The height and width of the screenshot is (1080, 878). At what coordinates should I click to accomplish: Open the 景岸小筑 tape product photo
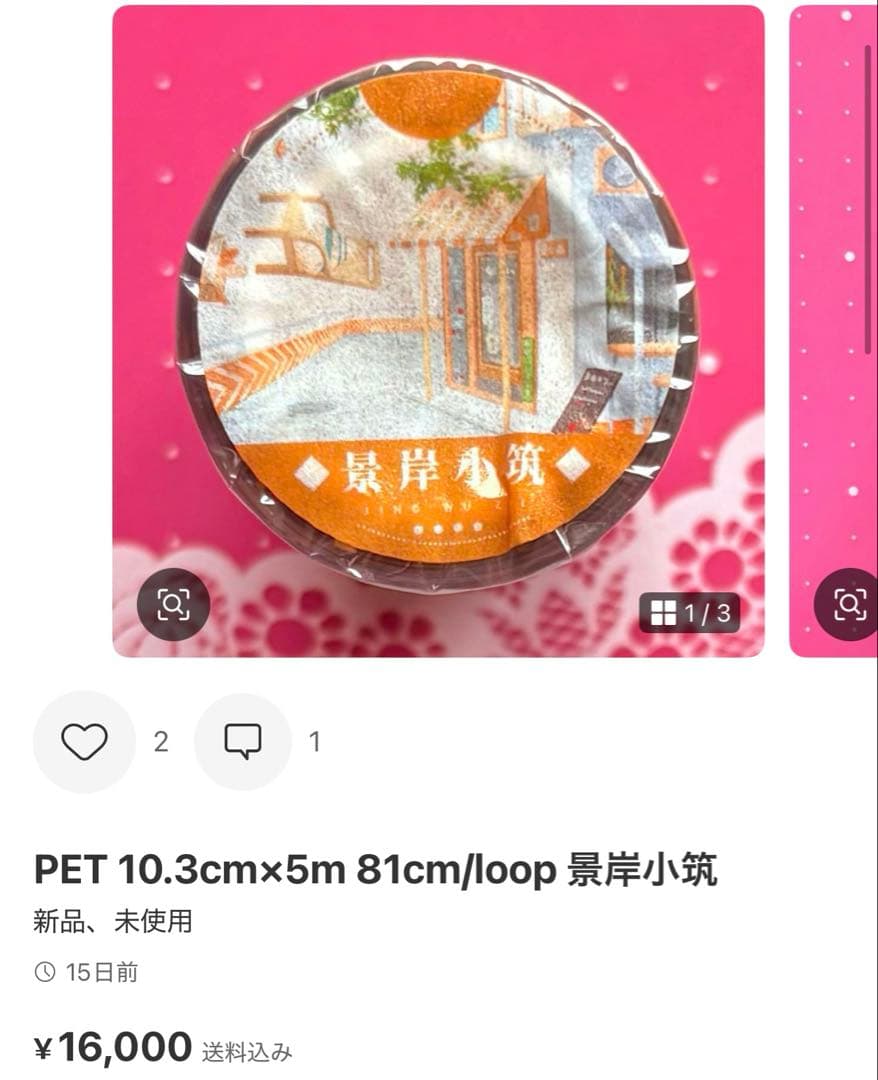tap(437, 320)
